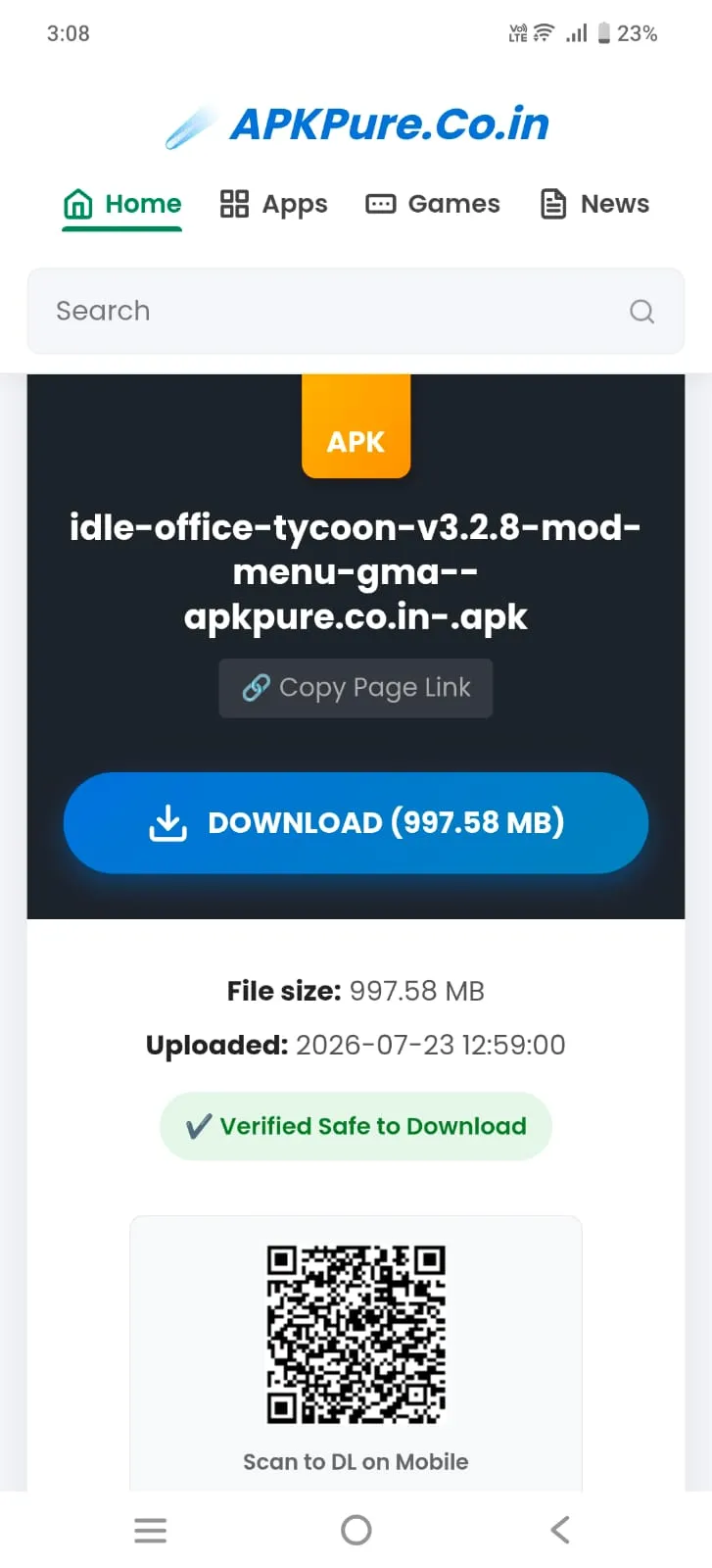
Task: Open recent apps from navigation bar
Action: [150, 1530]
